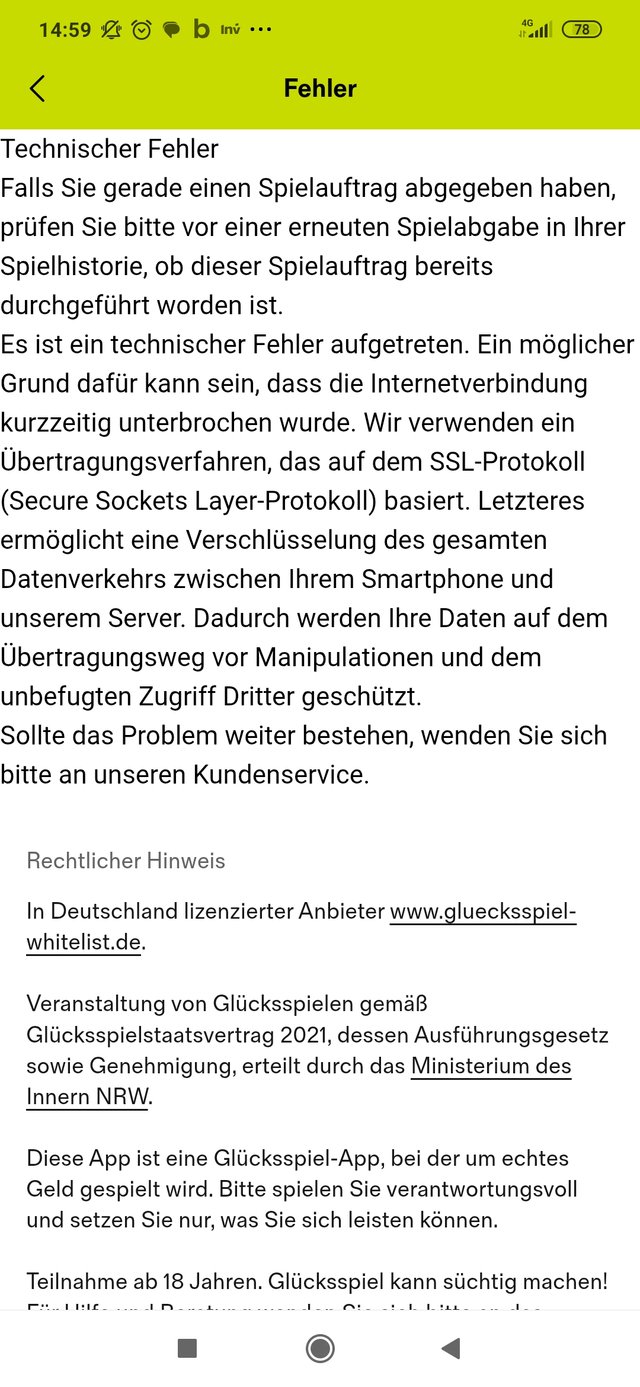Open recent apps via square button
Screen dimensions: 640x1387
(187, 1349)
